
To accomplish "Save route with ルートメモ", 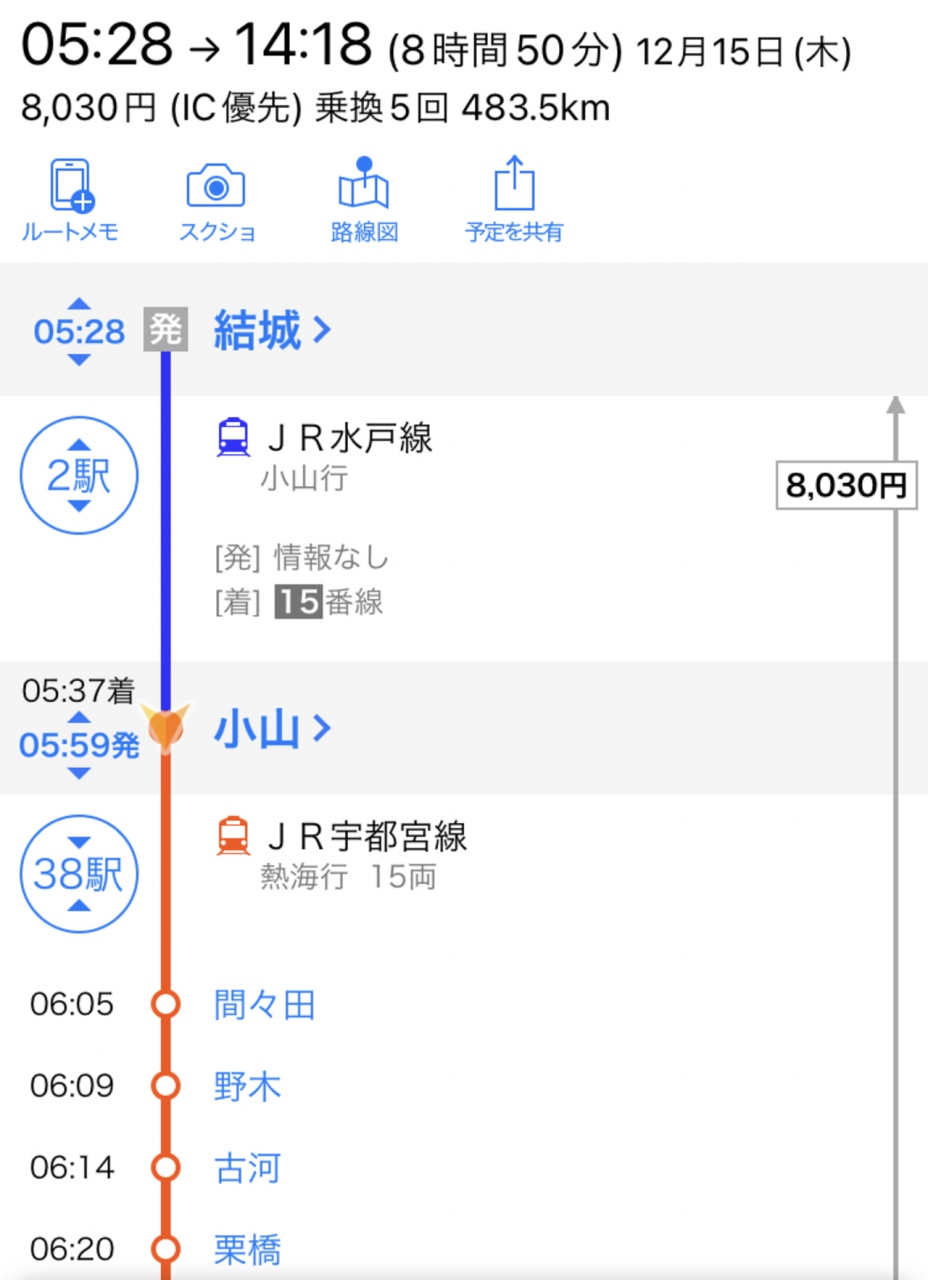I will point(70,201).
